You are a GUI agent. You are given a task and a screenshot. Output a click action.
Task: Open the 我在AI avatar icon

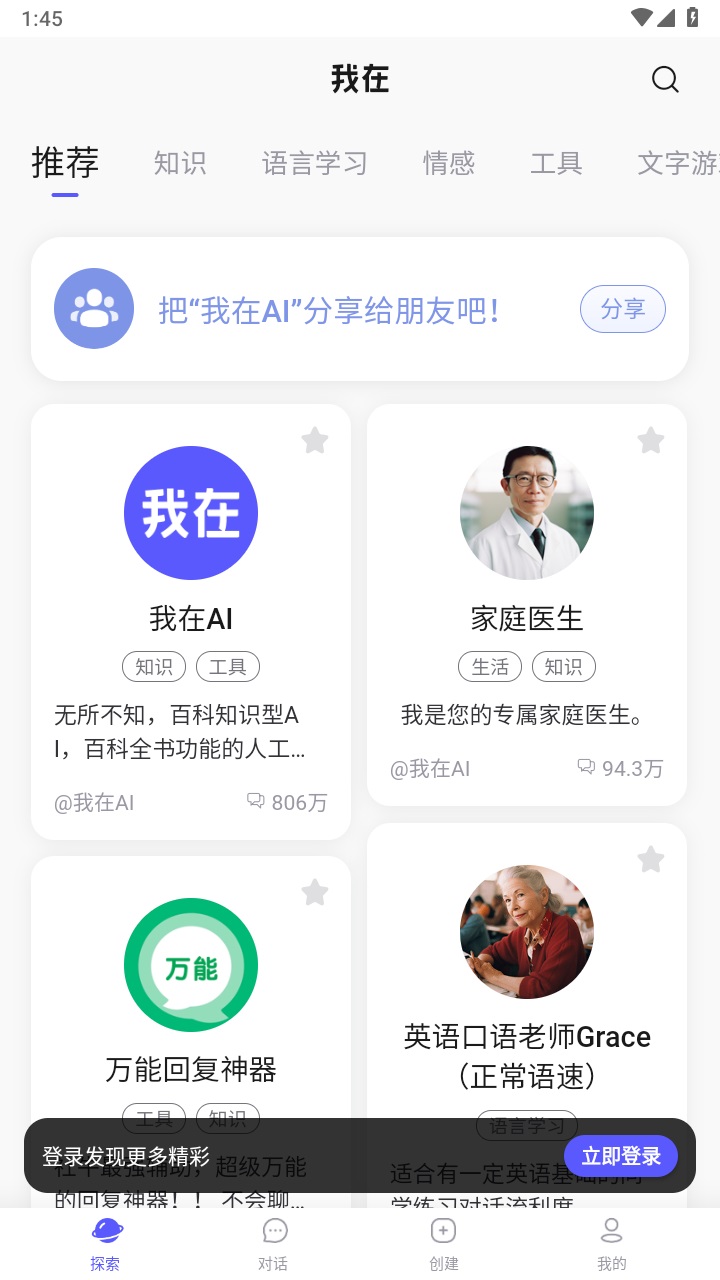pos(191,512)
